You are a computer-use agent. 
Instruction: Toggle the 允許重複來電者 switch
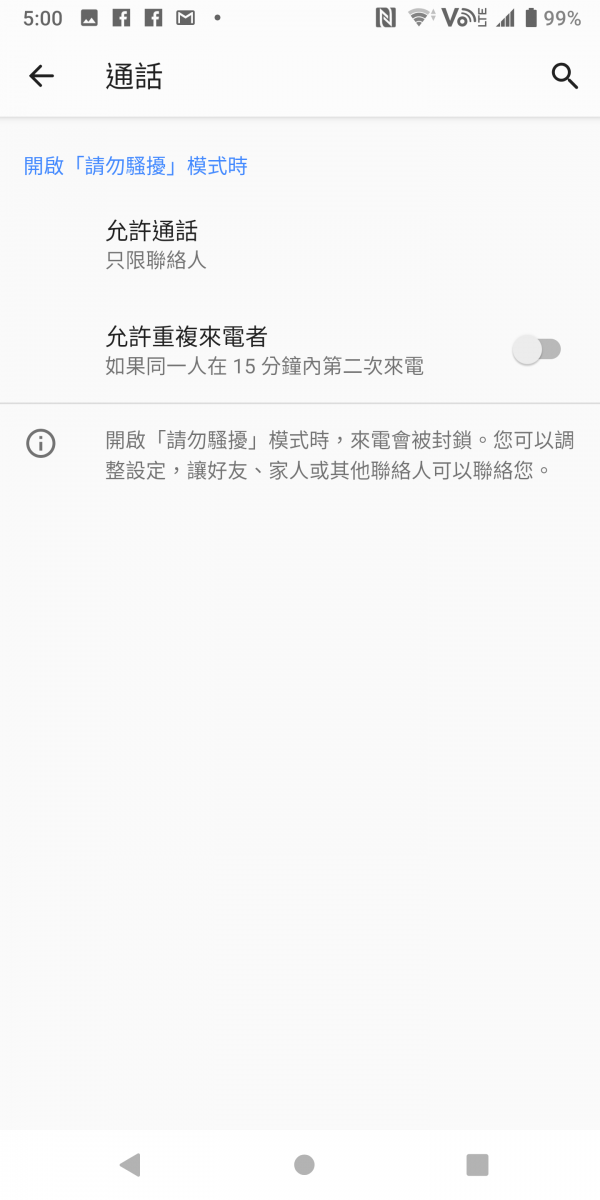[x=538, y=350]
